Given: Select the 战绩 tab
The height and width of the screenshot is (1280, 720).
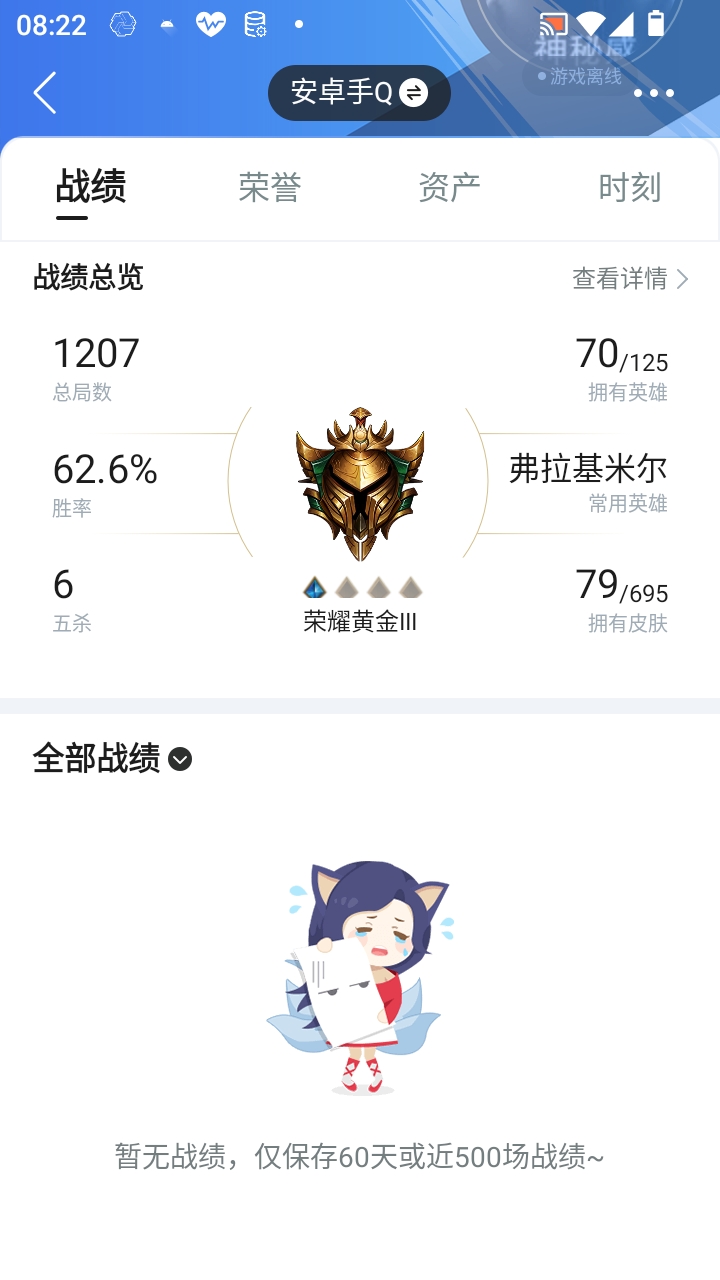Looking at the screenshot, I should click(90, 187).
